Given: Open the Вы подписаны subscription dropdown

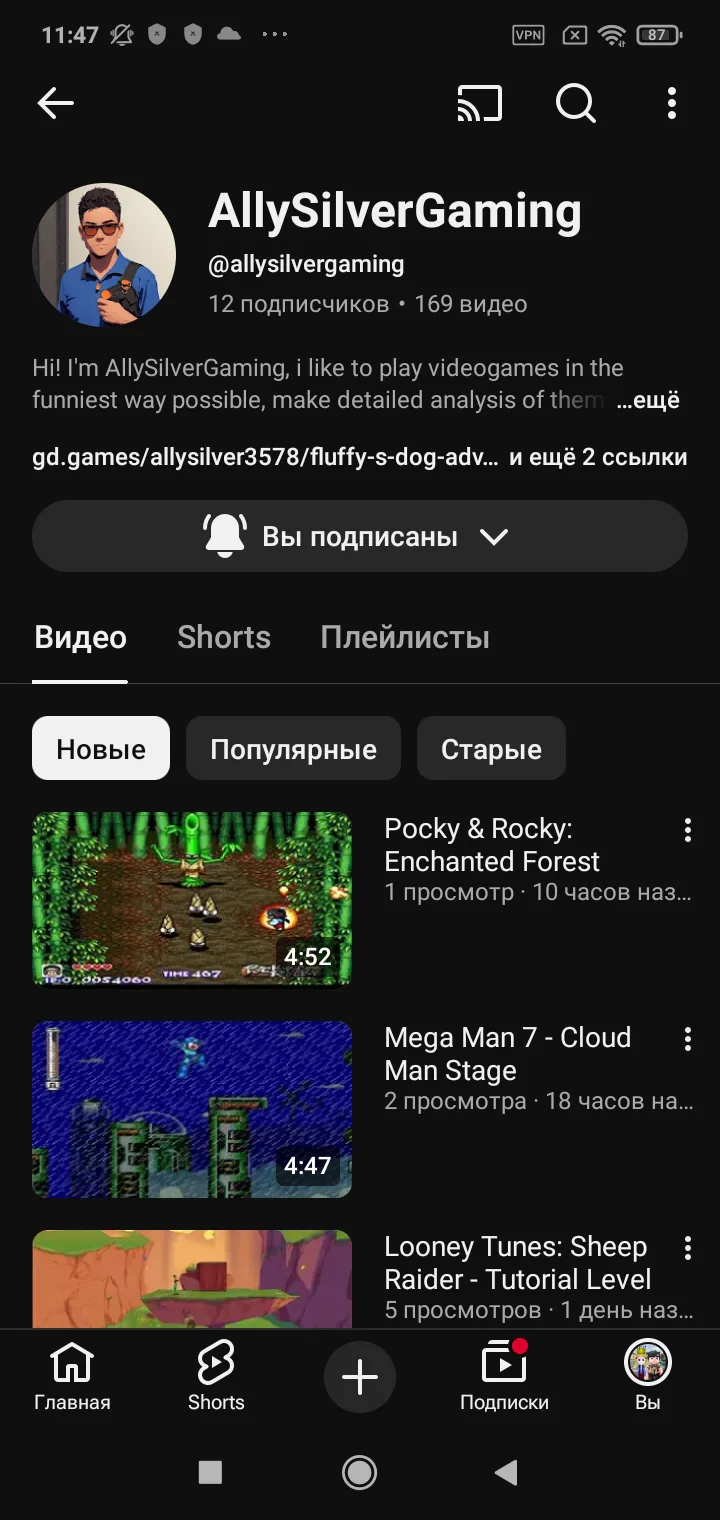Looking at the screenshot, I should click(x=360, y=537).
